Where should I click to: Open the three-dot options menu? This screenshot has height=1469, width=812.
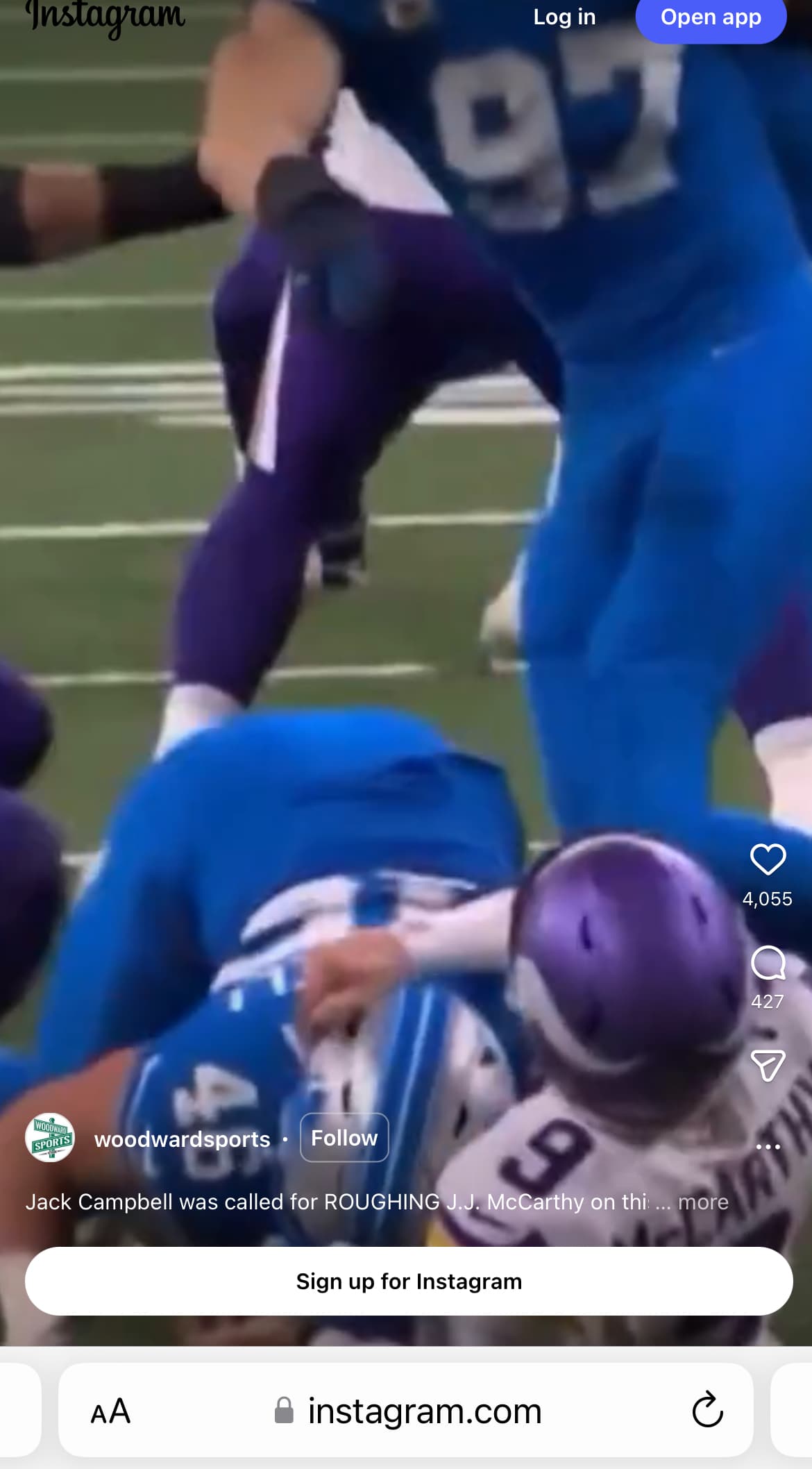point(768,1146)
